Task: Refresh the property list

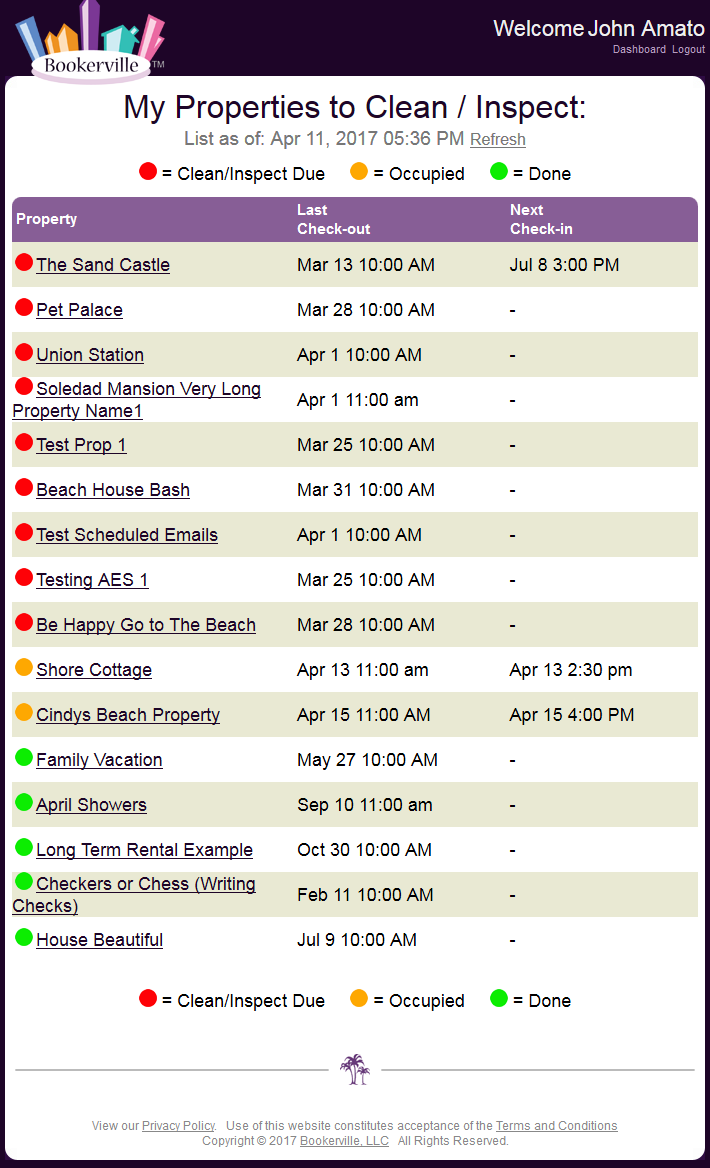Action: click(x=497, y=140)
